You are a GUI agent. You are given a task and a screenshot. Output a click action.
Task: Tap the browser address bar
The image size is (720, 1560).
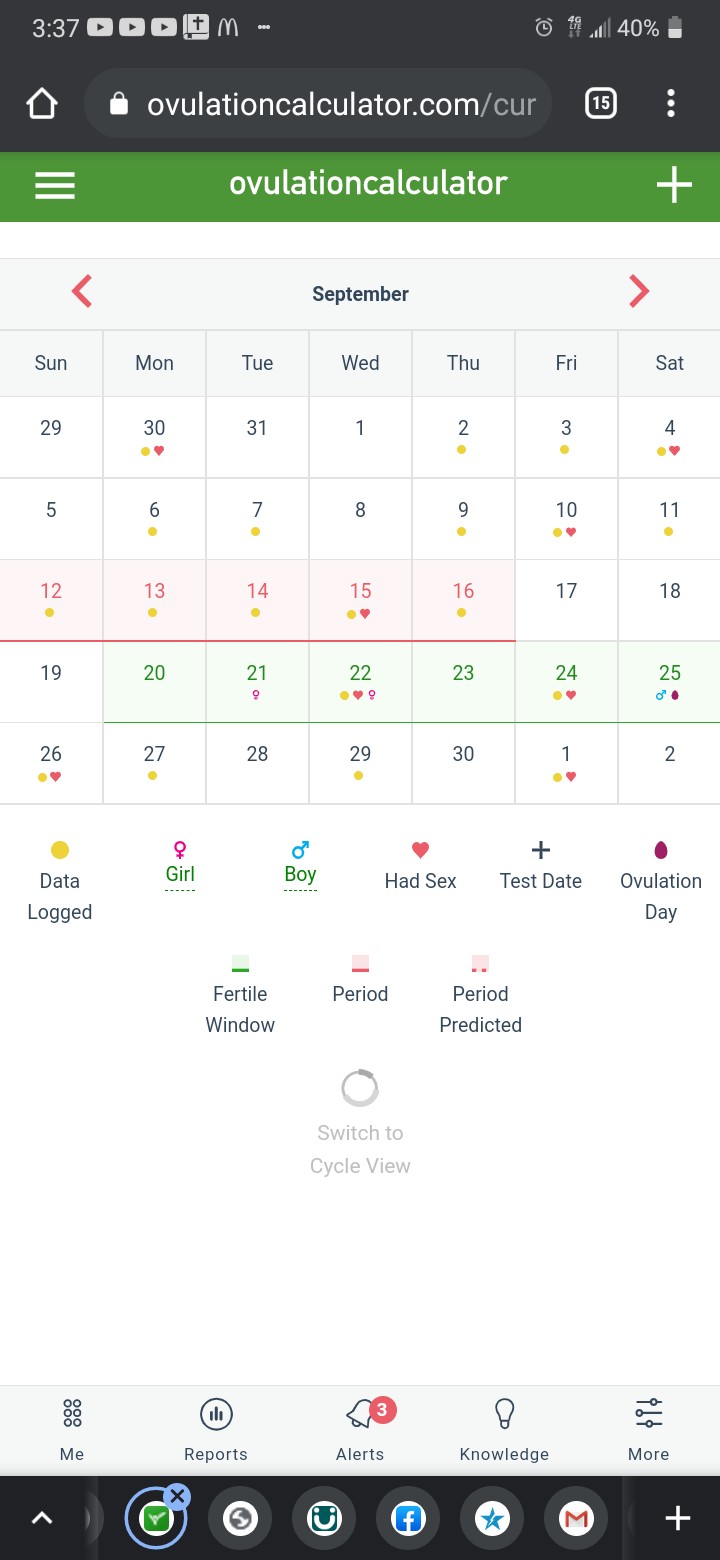point(318,104)
